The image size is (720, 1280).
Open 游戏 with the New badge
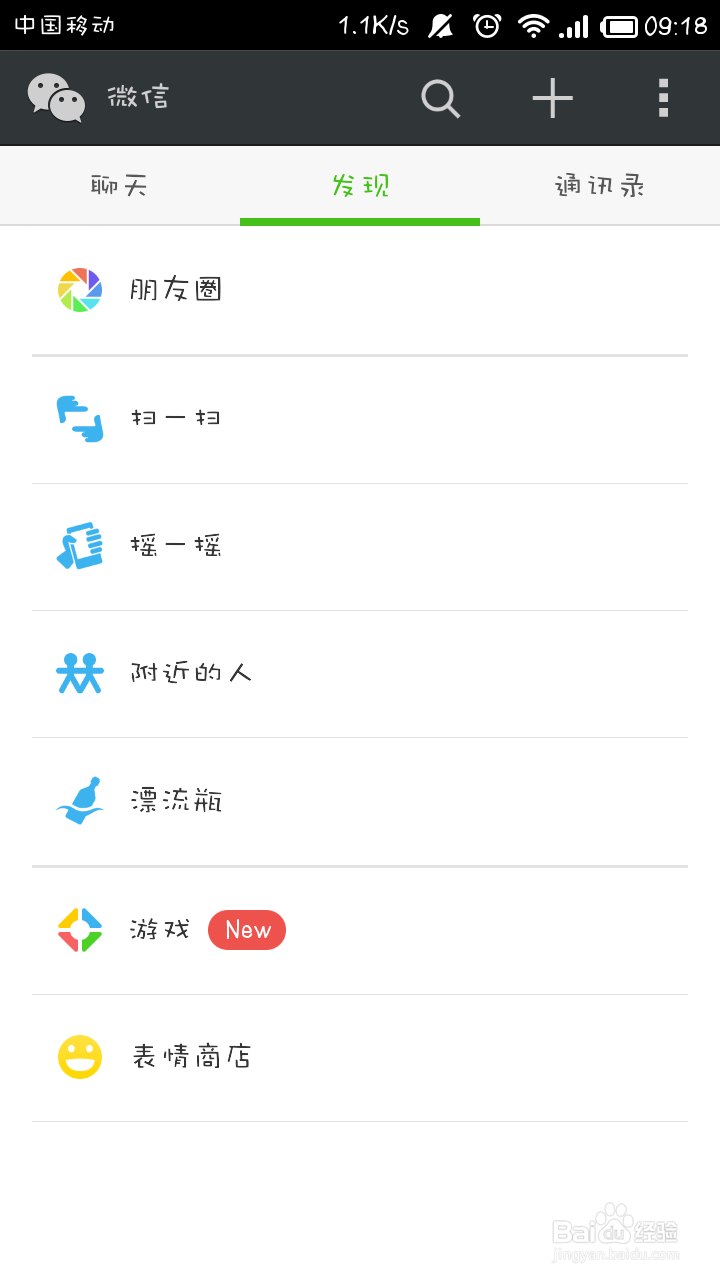[360, 930]
